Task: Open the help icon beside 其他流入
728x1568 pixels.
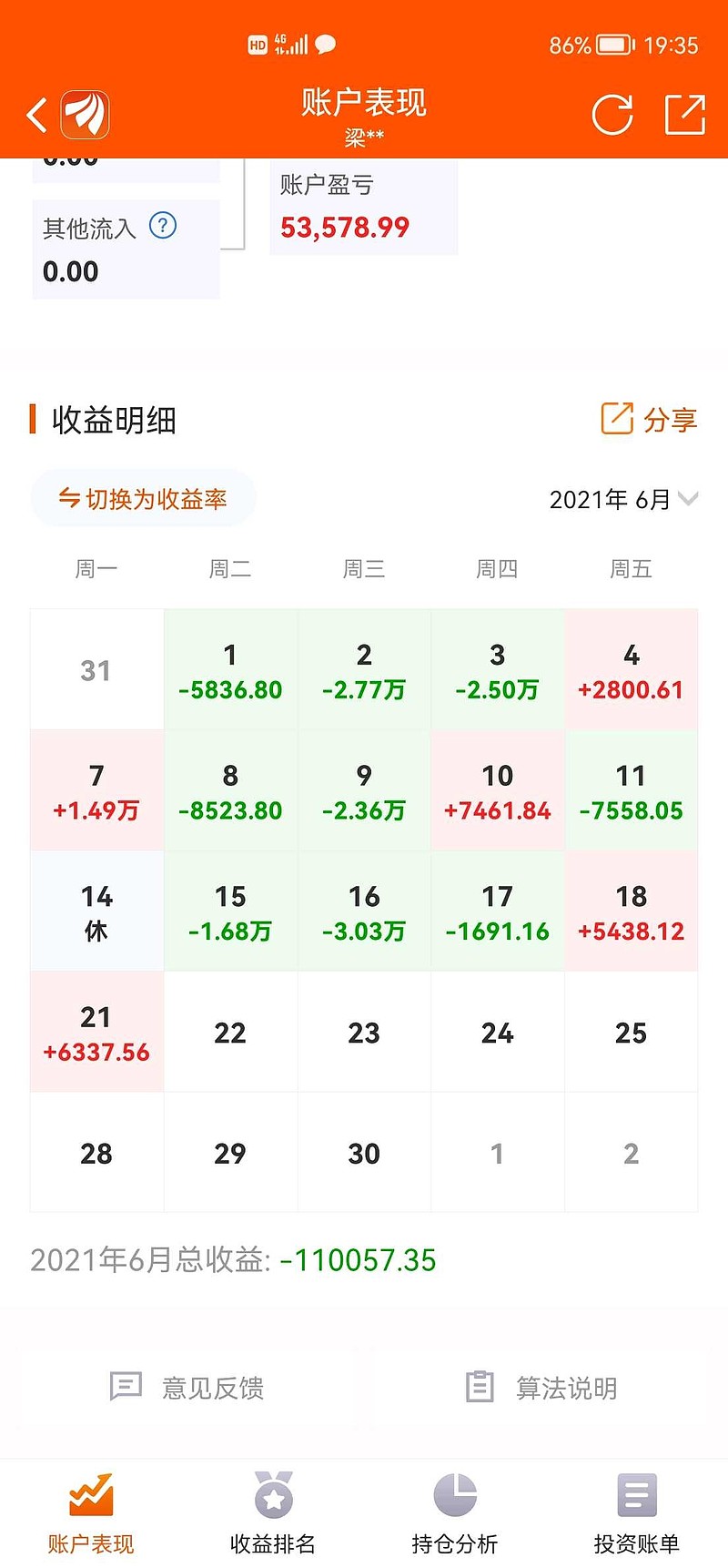Action: pyautogui.click(x=163, y=225)
